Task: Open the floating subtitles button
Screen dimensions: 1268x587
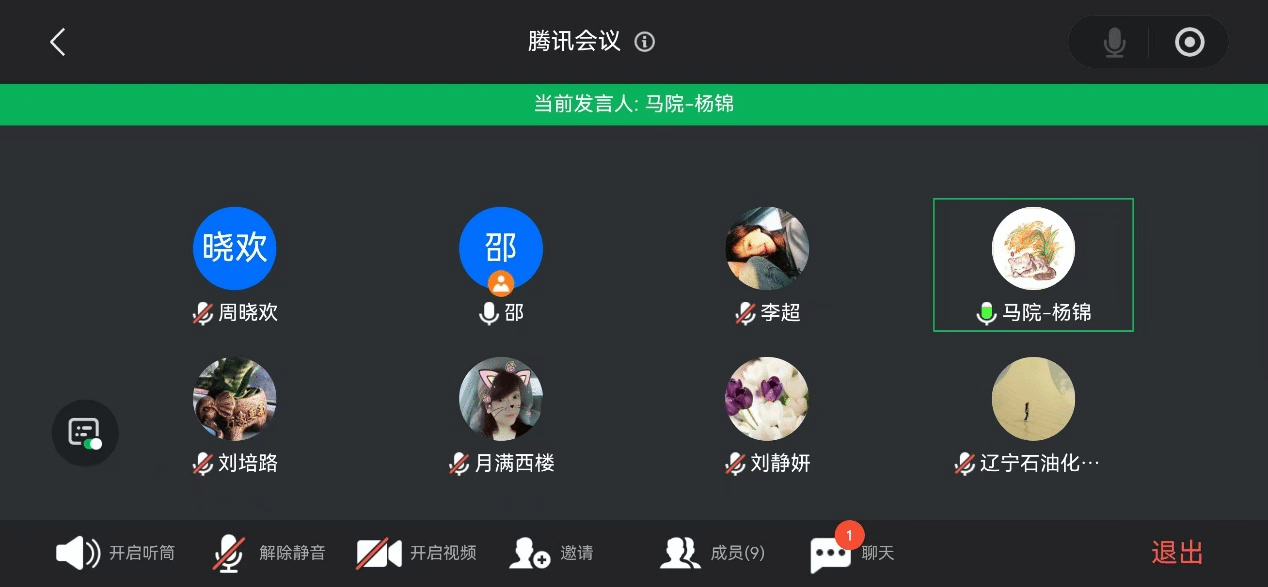Action: point(85,433)
